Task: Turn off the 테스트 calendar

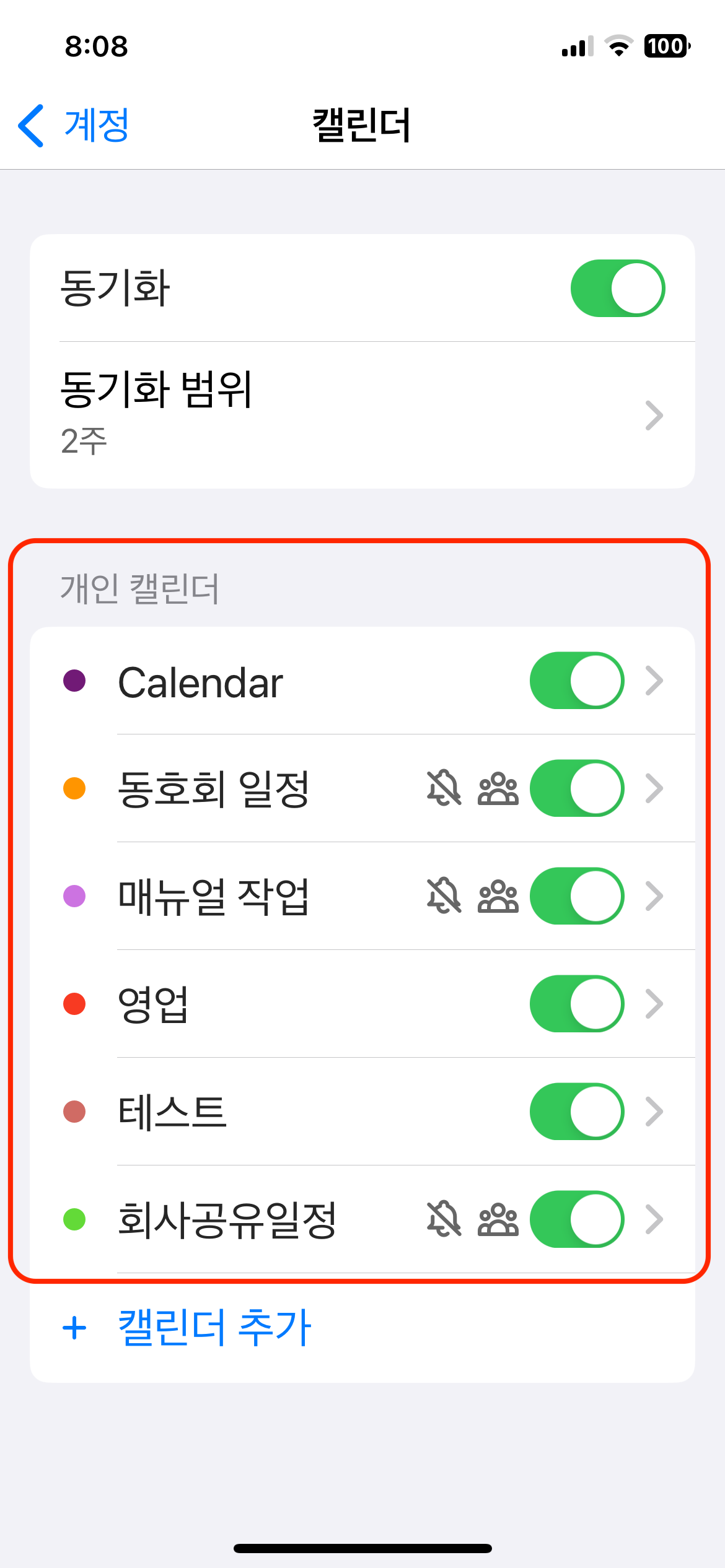Action: (x=576, y=1112)
